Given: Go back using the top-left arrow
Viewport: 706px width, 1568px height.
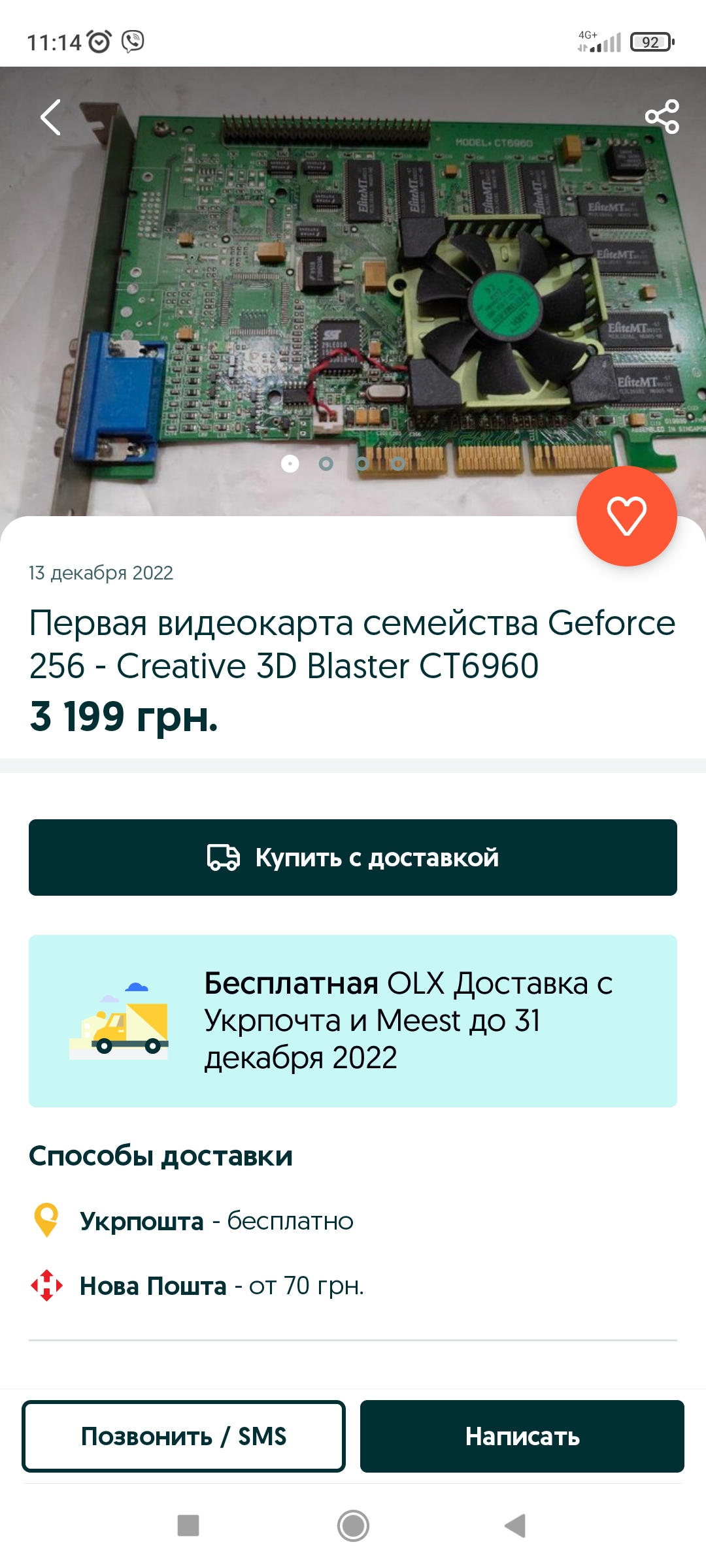Looking at the screenshot, I should point(51,118).
